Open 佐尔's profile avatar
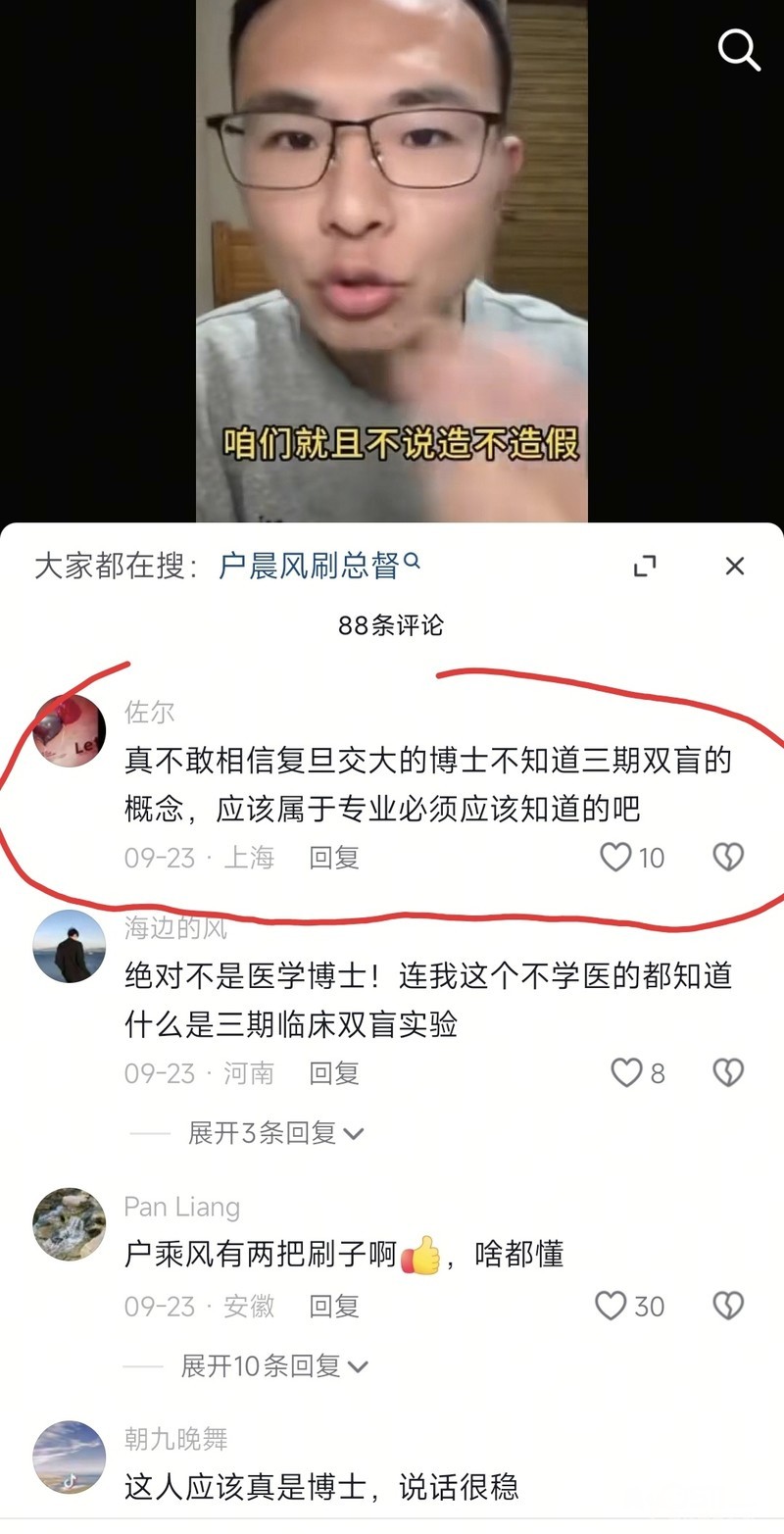Image resolution: width=784 pixels, height=1534 pixels. [x=70, y=731]
